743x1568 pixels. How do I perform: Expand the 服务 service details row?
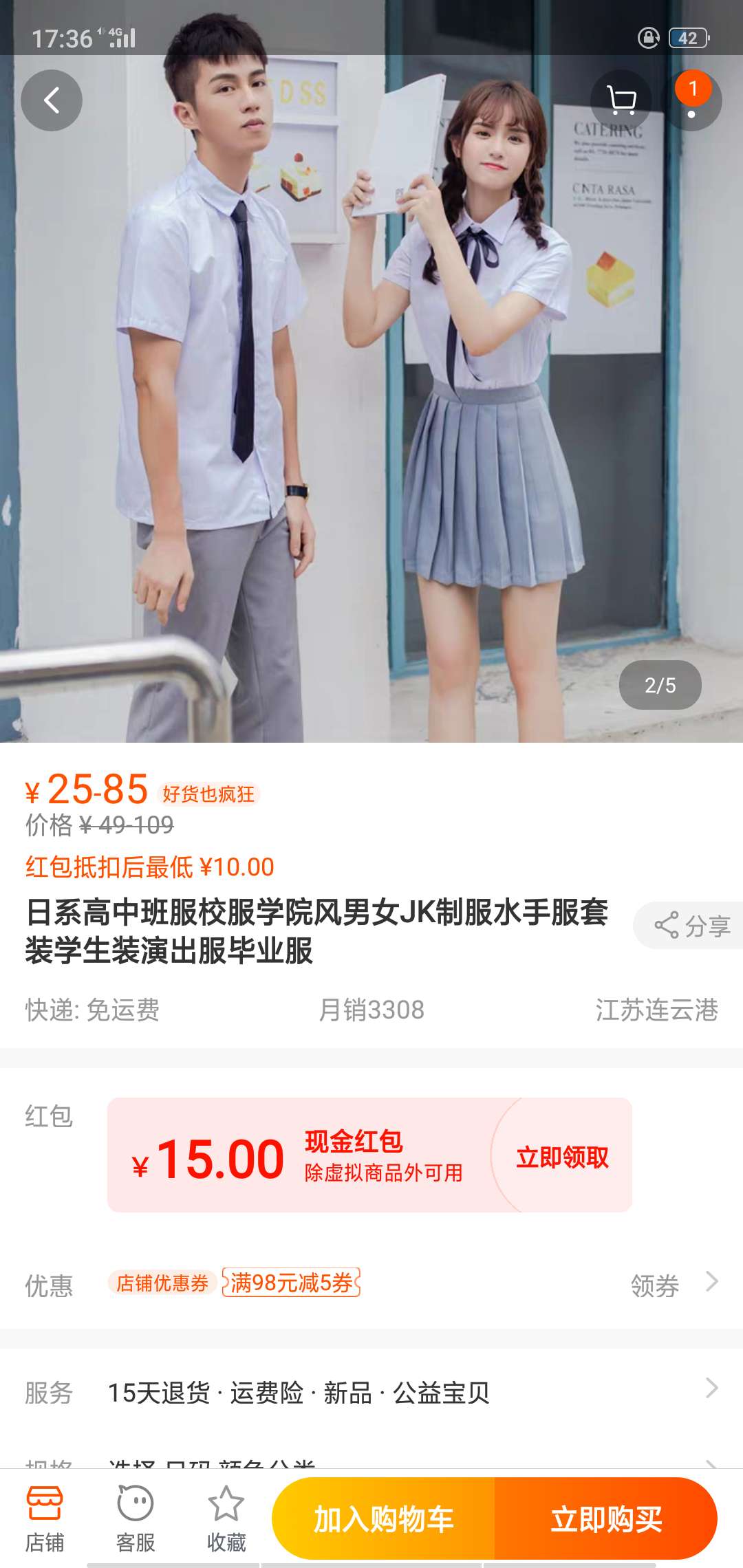pyautogui.click(x=371, y=1392)
